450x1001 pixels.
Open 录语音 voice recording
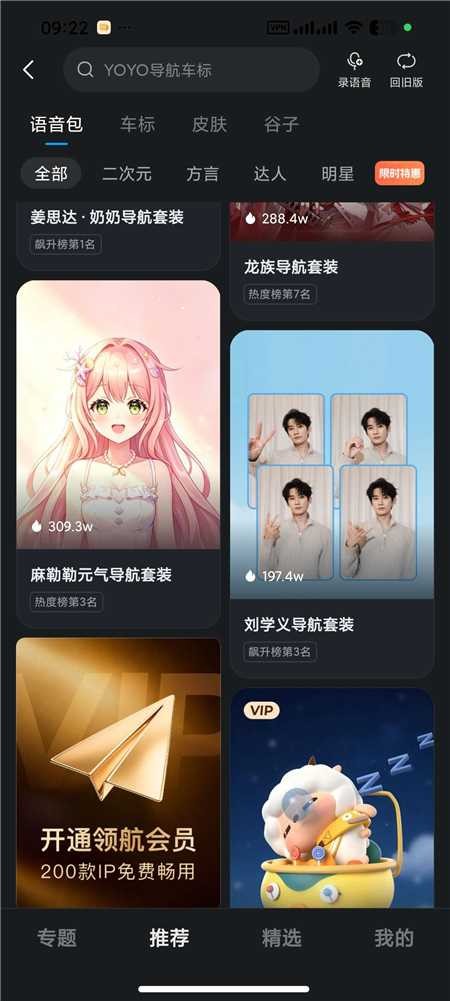(x=355, y=70)
